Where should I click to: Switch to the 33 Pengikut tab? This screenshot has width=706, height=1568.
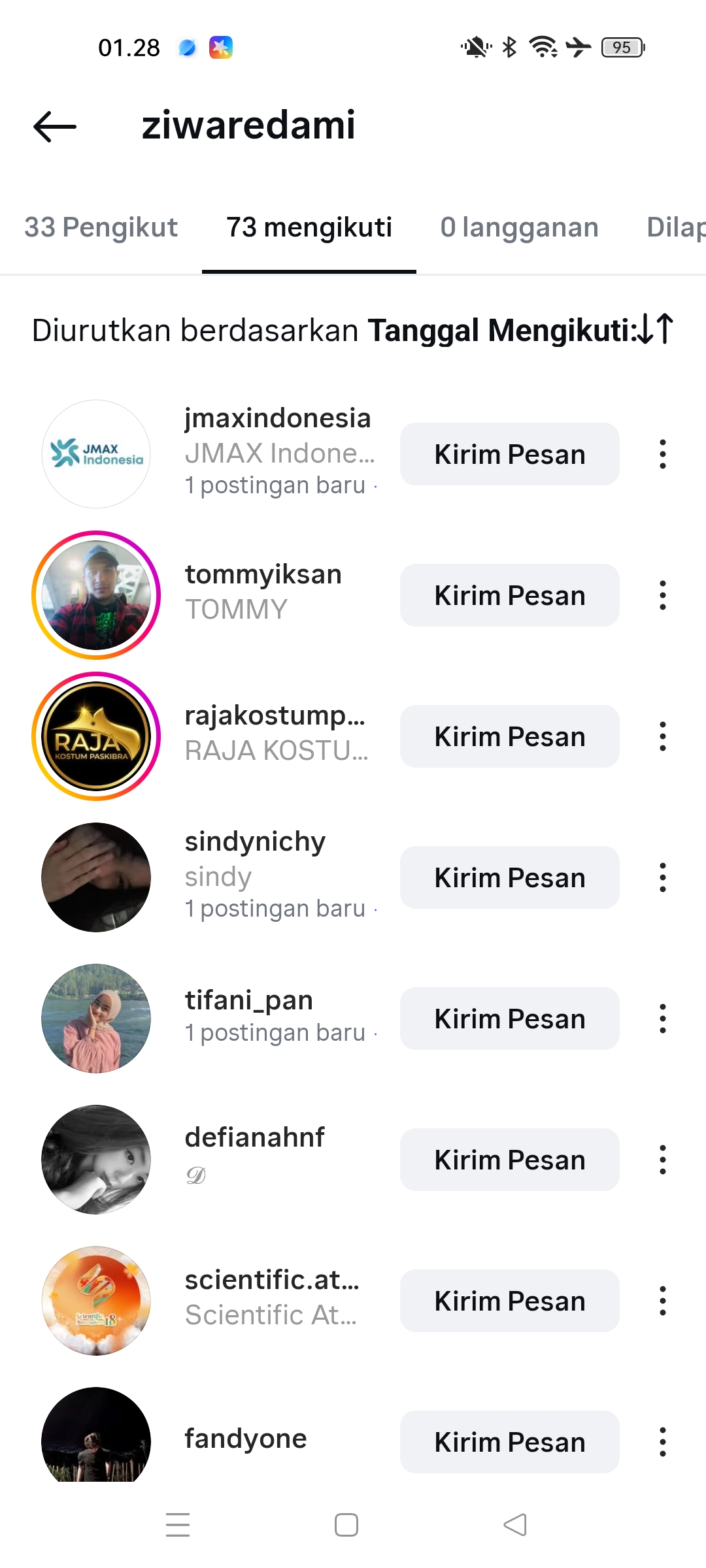point(101,227)
